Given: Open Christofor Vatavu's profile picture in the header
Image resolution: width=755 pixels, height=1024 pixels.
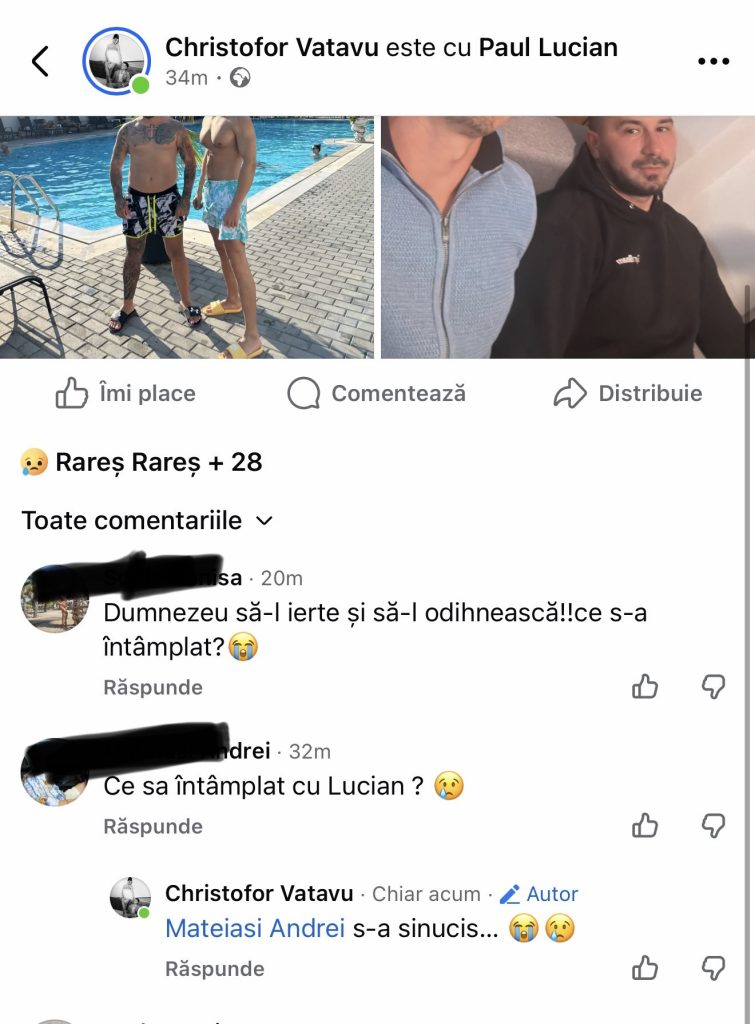Looking at the screenshot, I should (x=115, y=61).
